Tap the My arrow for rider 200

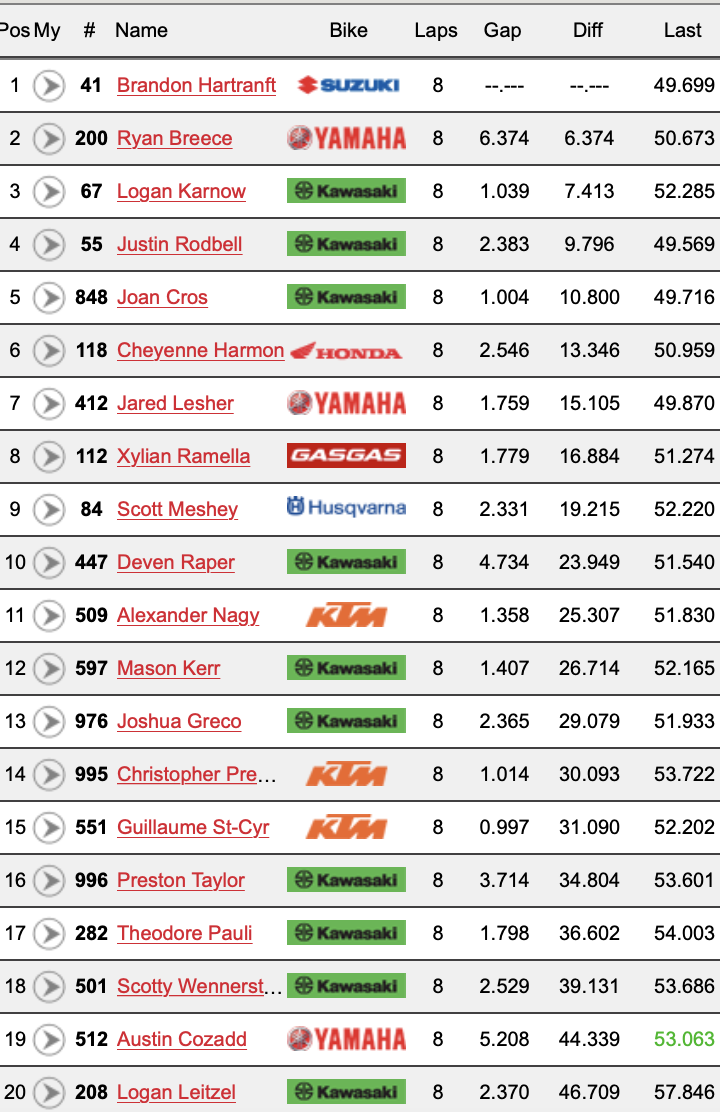[x=48, y=139]
